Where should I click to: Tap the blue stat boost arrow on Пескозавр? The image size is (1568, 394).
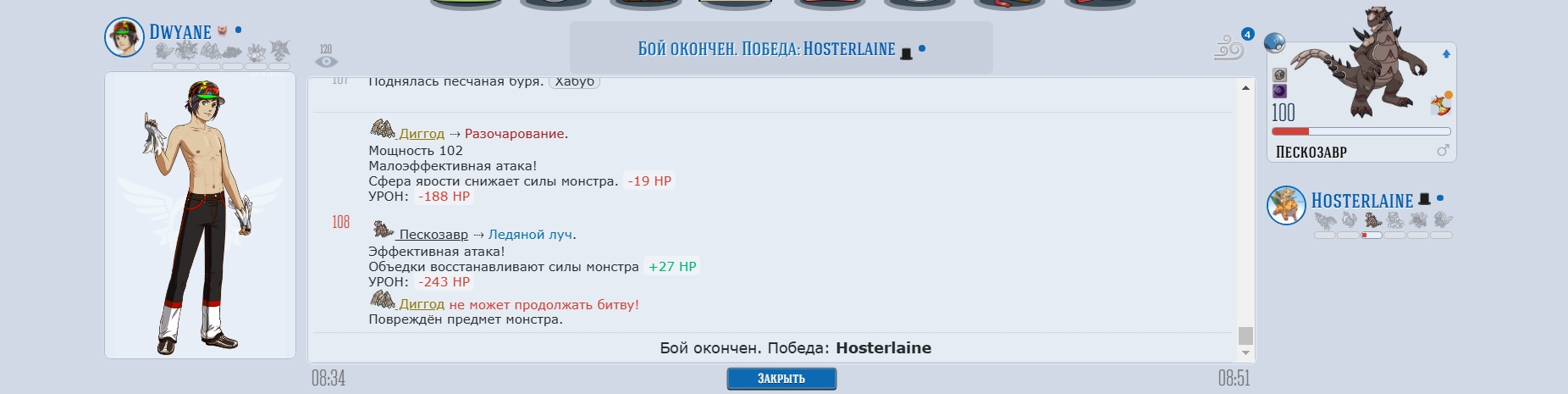tap(1446, 54)
